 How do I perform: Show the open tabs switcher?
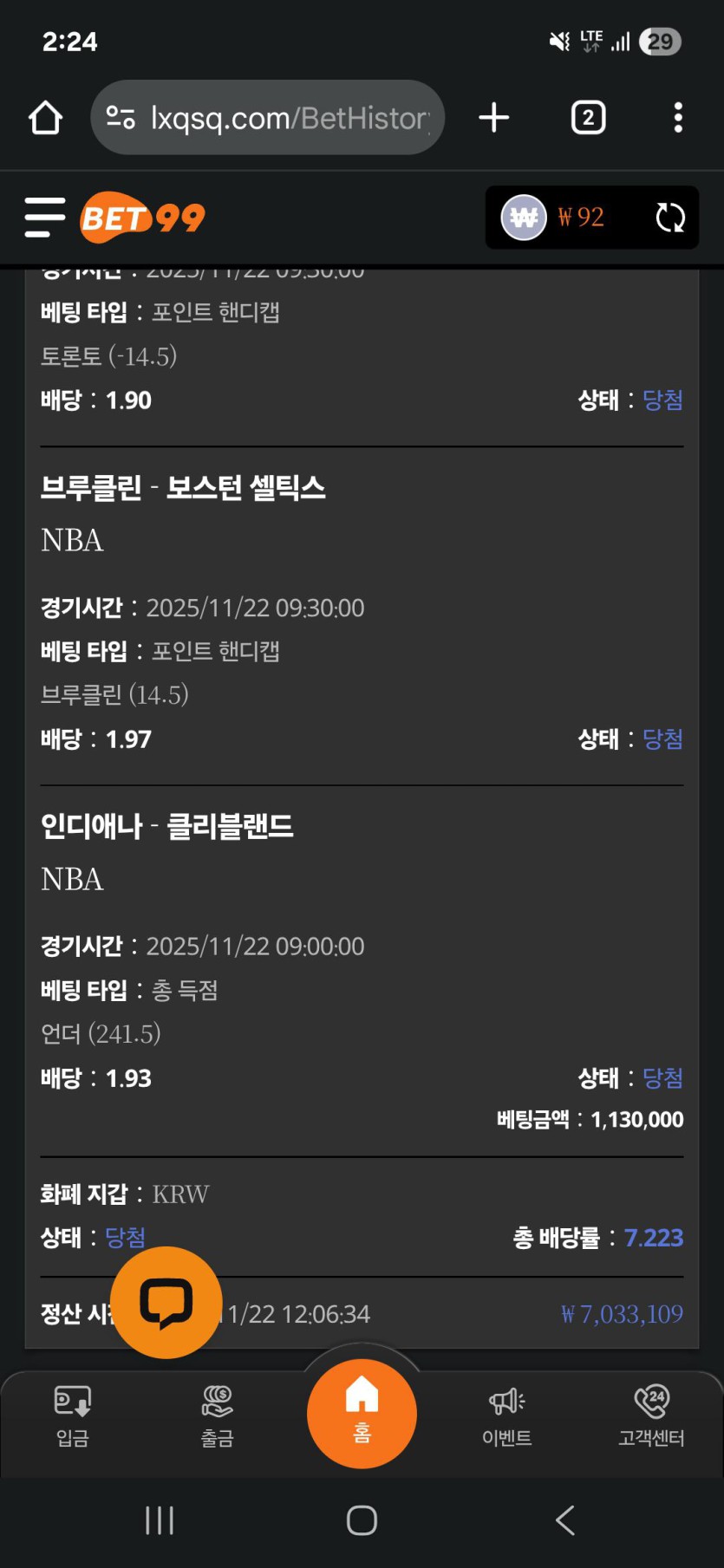(x=588, y=118)
